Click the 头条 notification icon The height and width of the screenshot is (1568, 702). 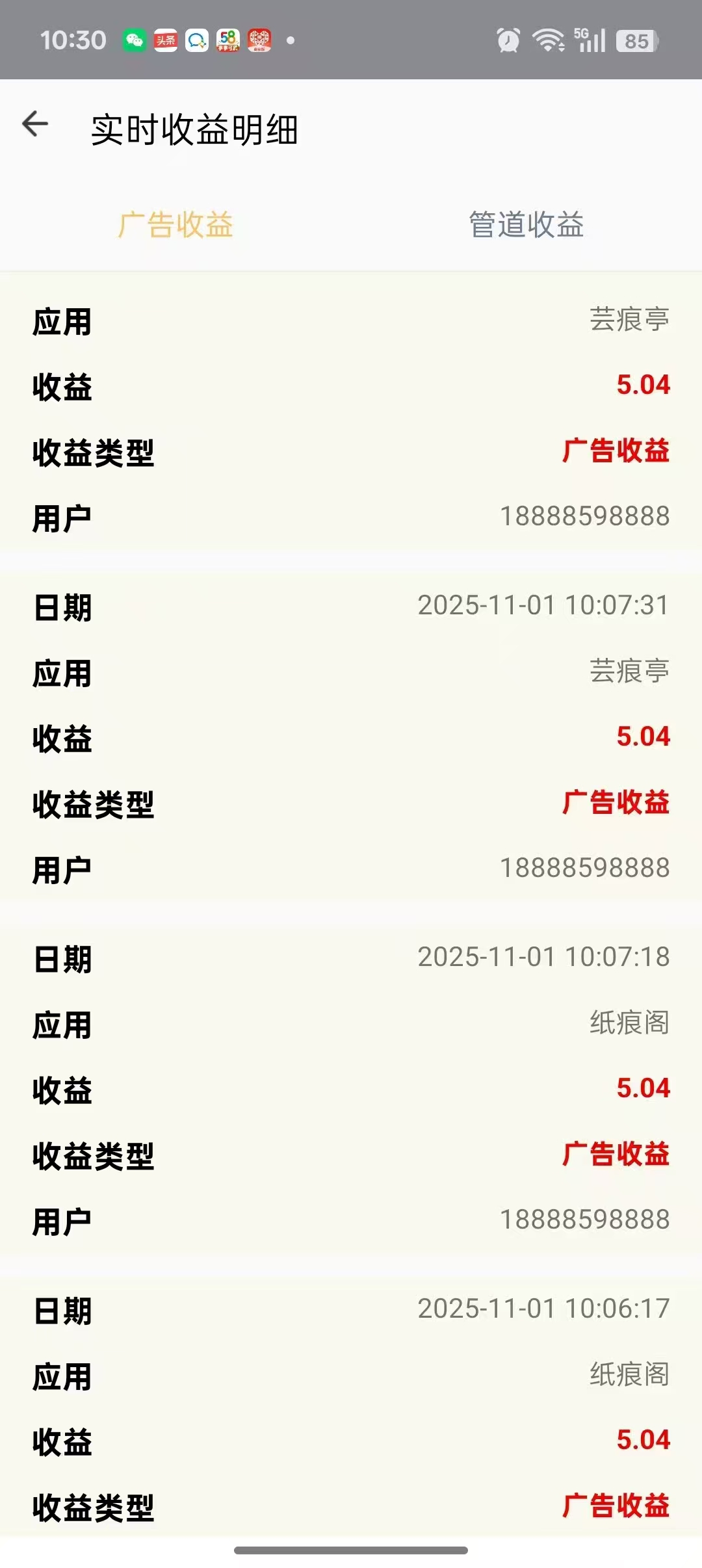coord(164,41)
